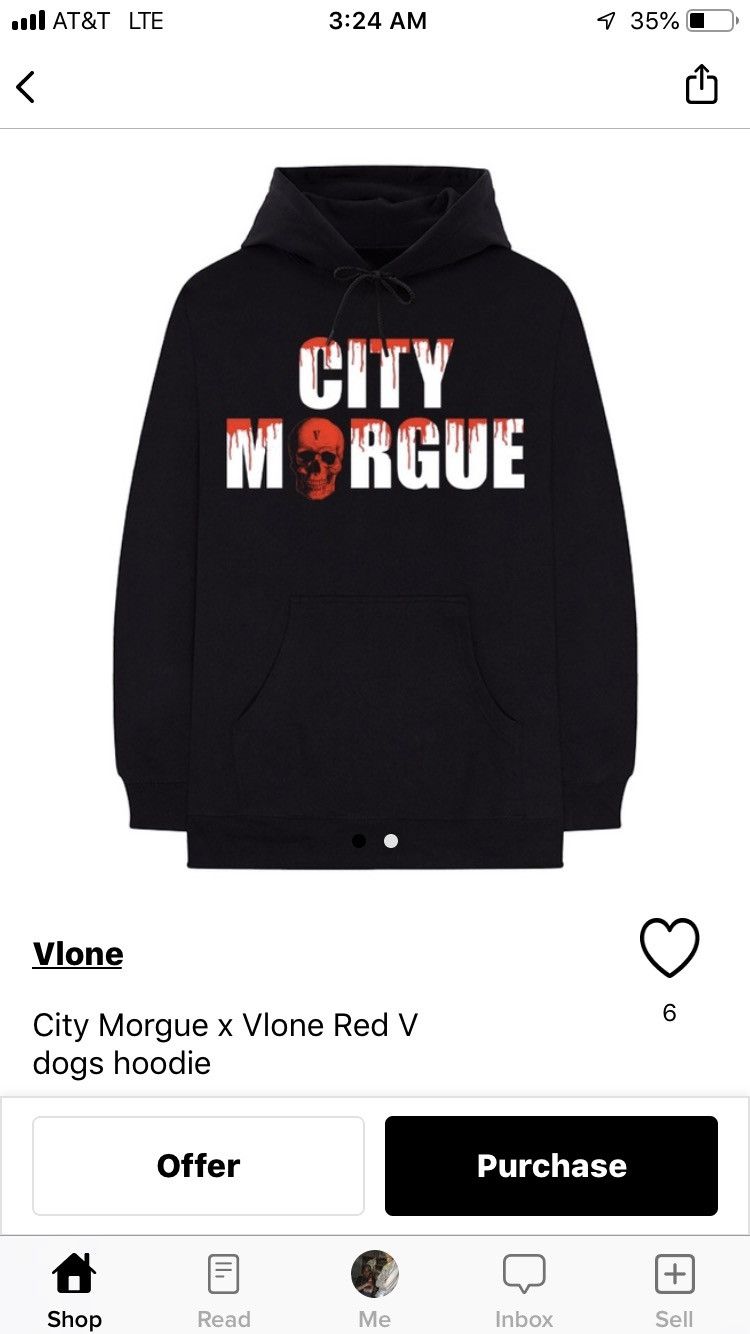
Task: Share this hoodie listing
Action: tap(701, 85)
